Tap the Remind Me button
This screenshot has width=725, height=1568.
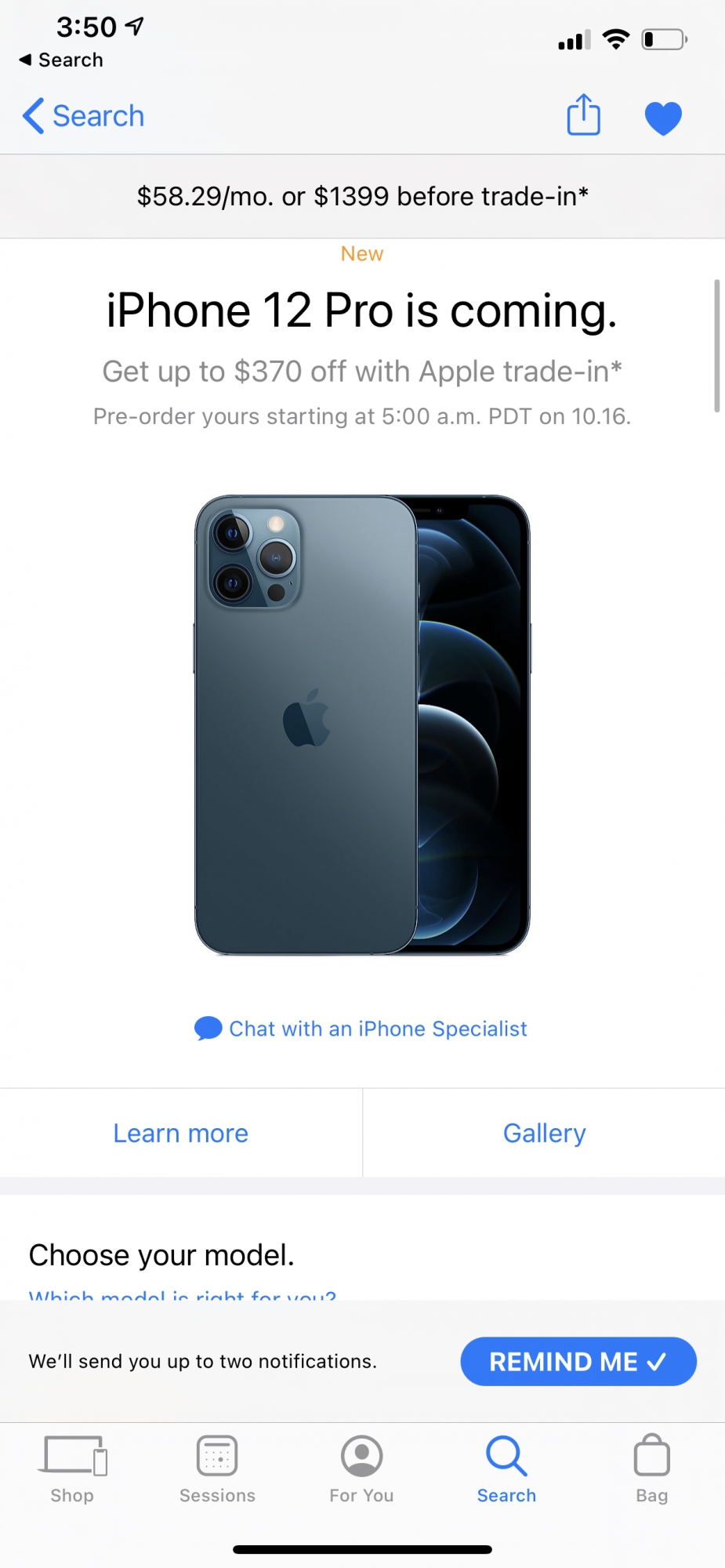click(x=578, y=1361)
